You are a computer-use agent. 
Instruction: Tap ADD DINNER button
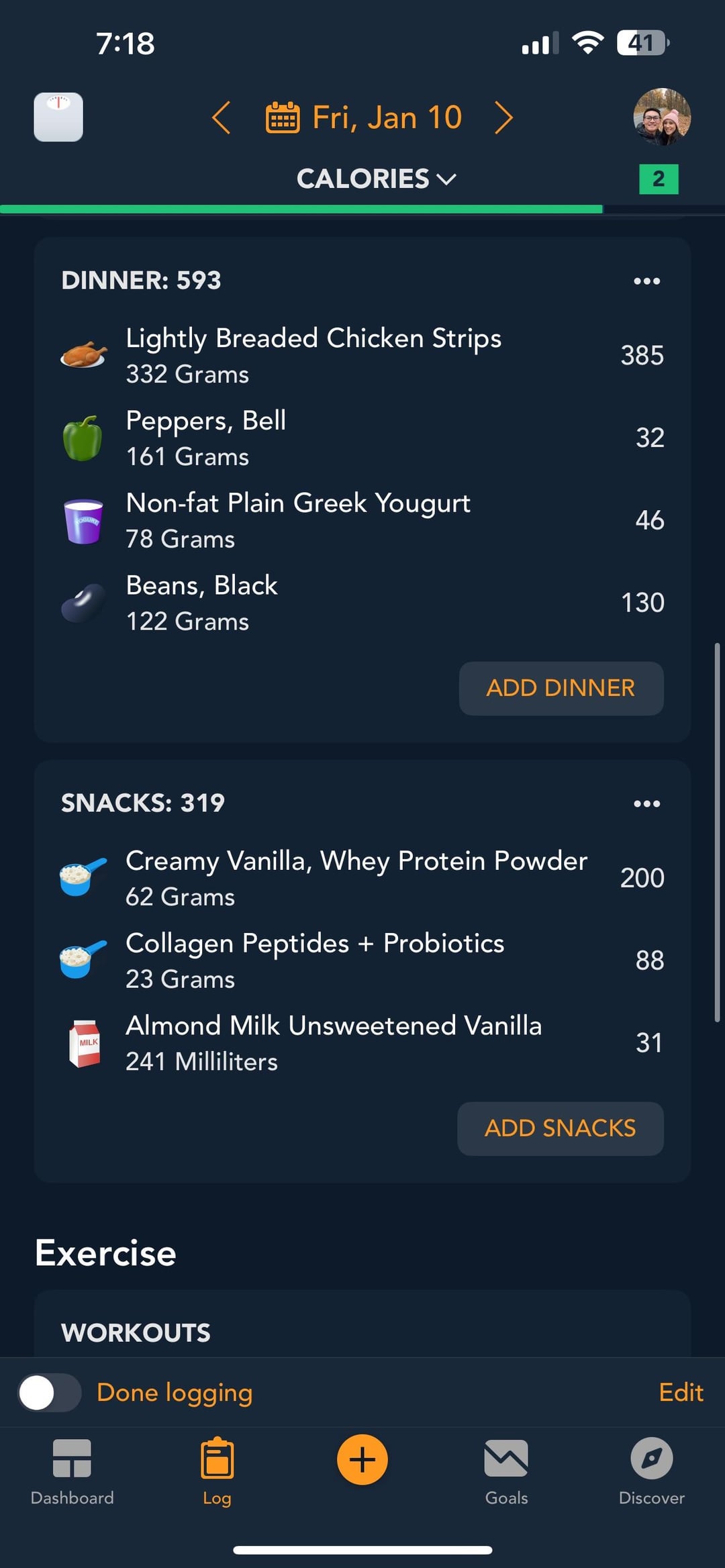(561, 688)
